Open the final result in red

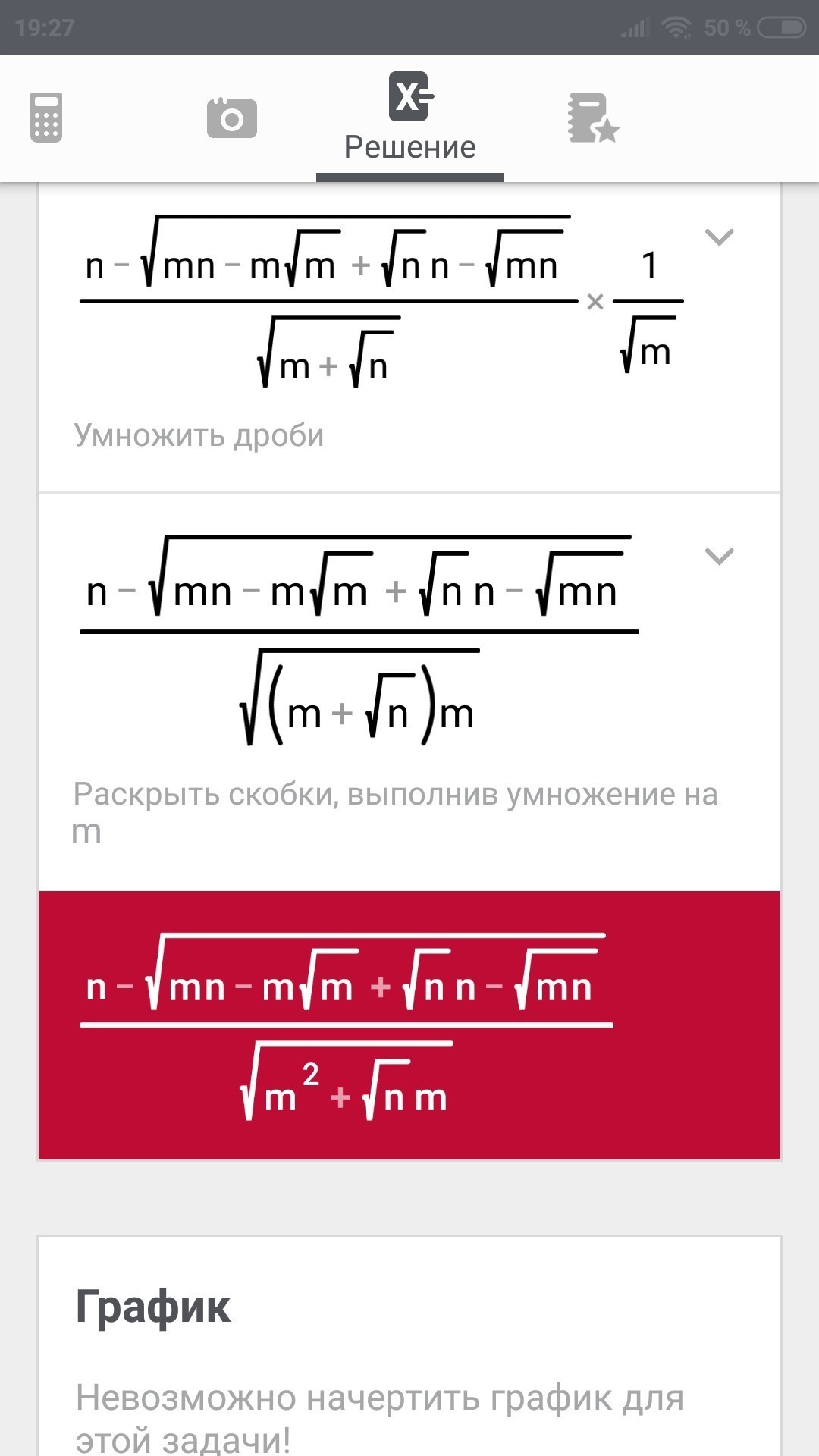409,1025
